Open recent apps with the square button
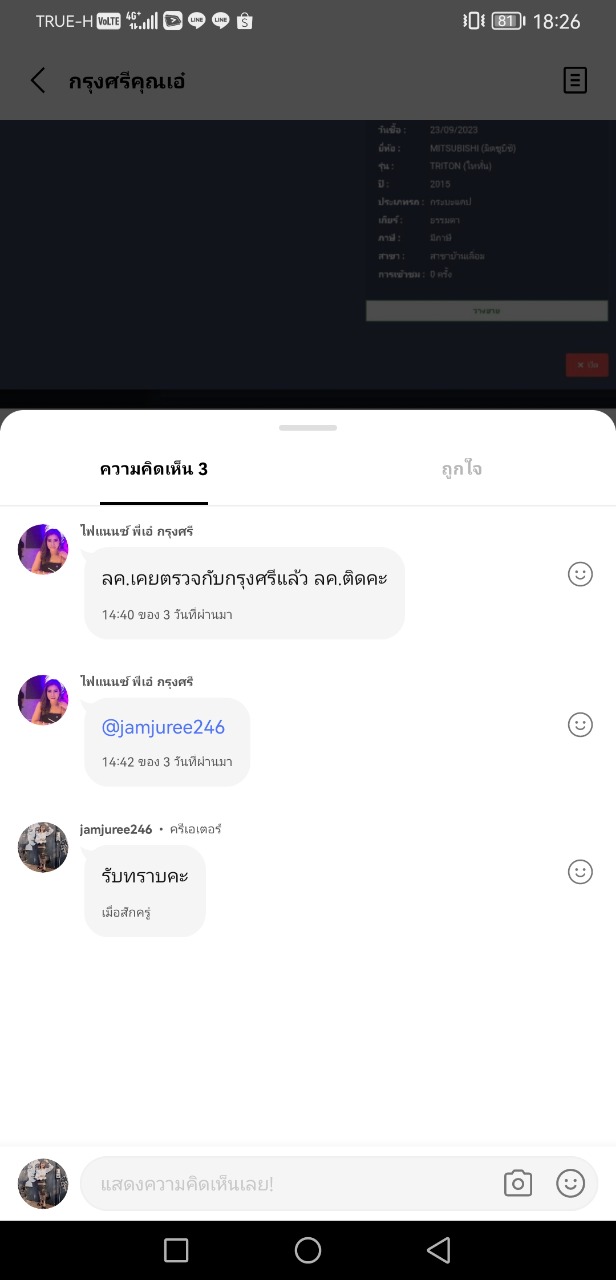 click(x=176, y=1250)
